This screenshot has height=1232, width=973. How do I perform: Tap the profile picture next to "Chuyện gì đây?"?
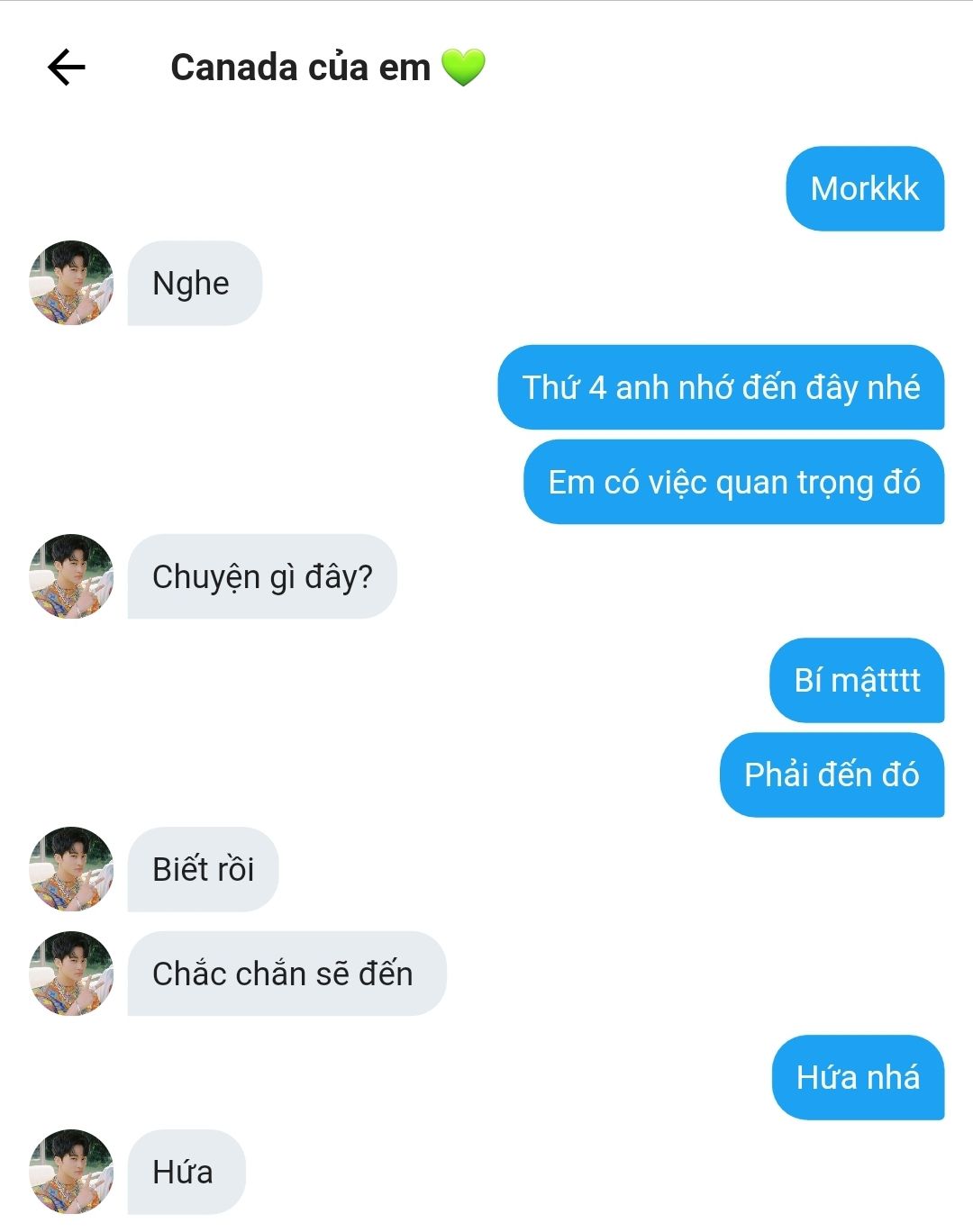71,576
